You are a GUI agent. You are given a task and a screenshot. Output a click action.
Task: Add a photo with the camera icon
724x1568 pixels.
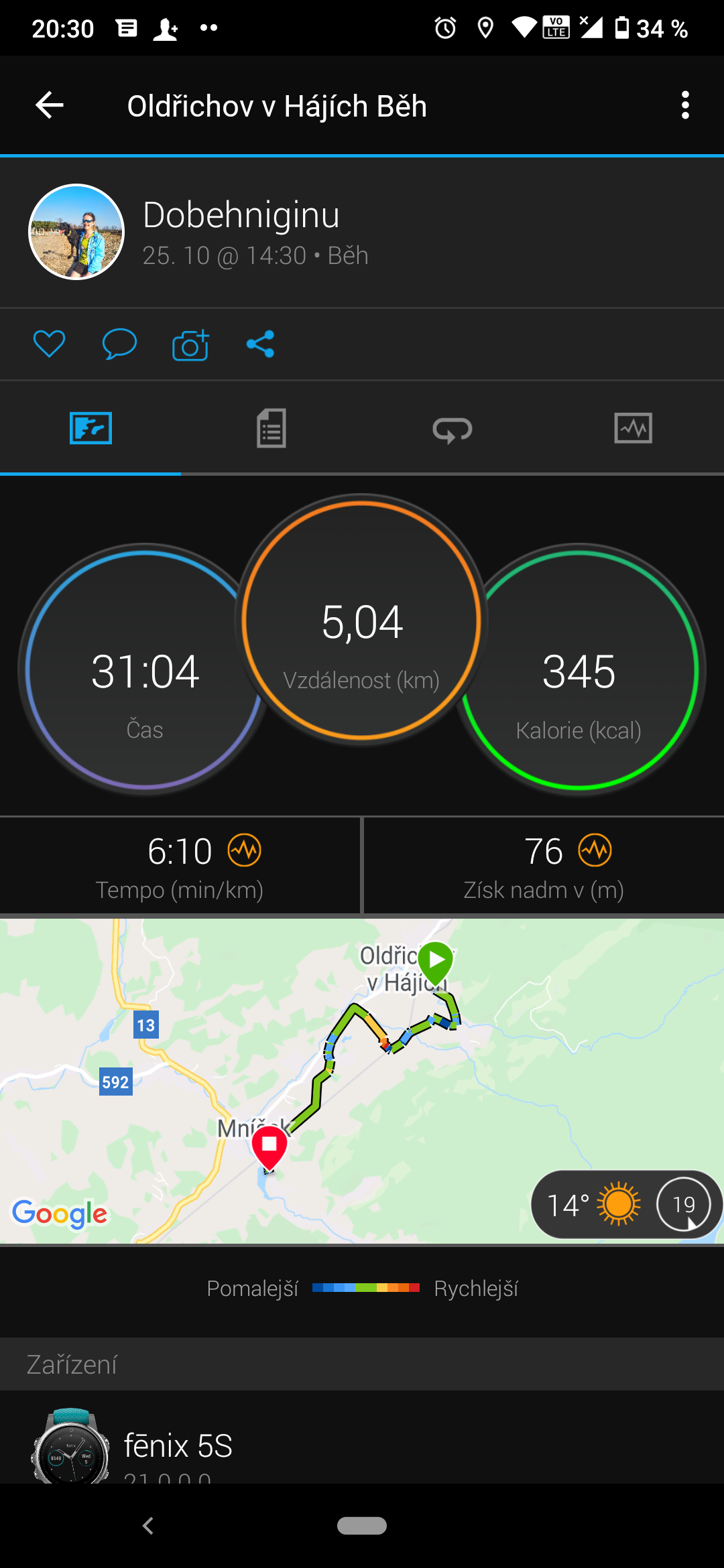pyautogui.click(x=190, y=344)
